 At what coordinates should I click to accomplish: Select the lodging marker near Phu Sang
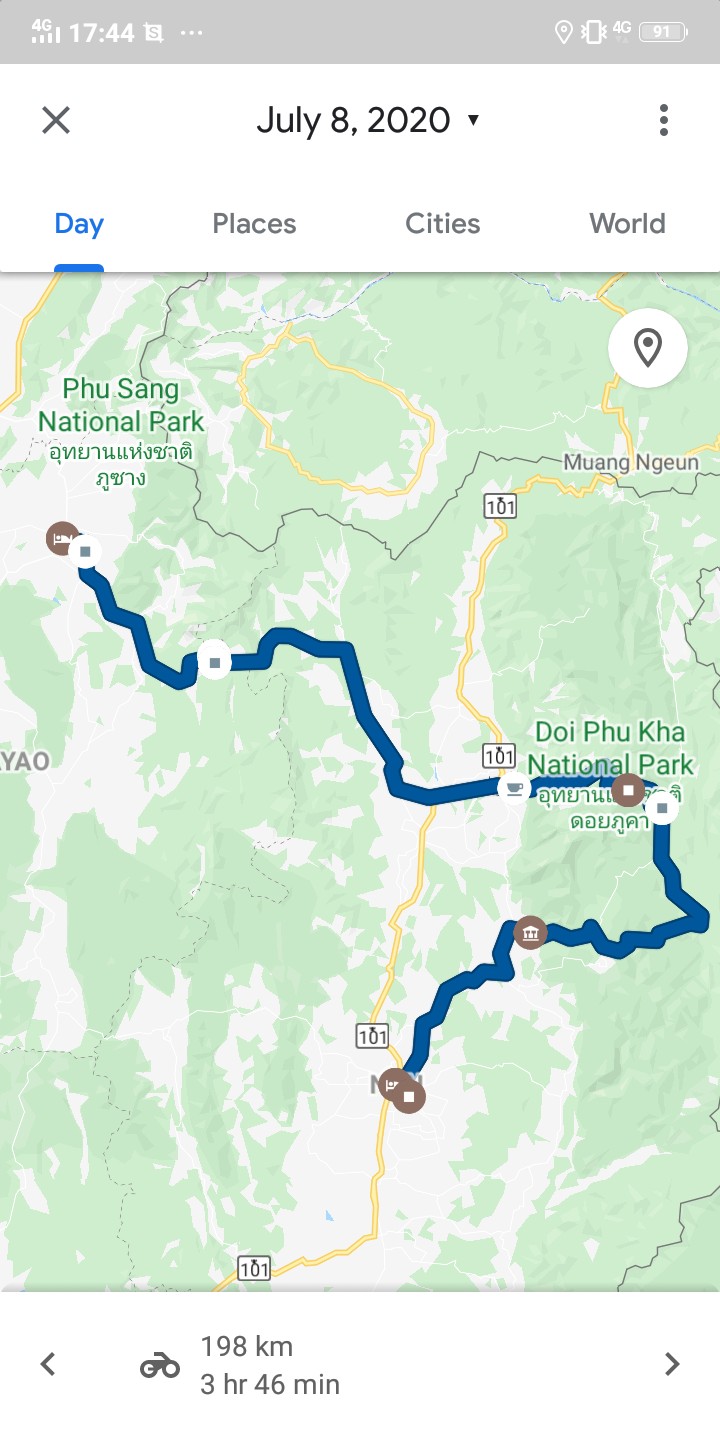(x=62, y=538)
